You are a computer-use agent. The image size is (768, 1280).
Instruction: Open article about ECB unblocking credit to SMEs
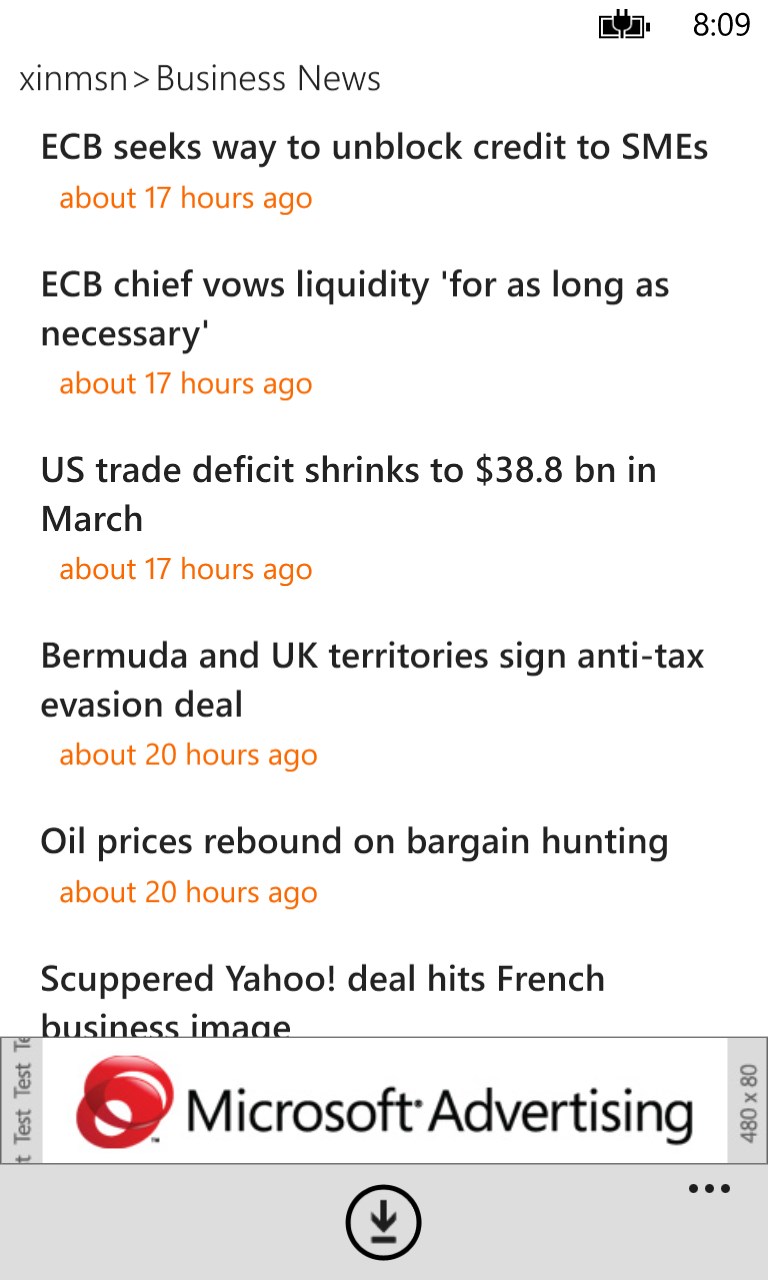(x=374, y=148)
